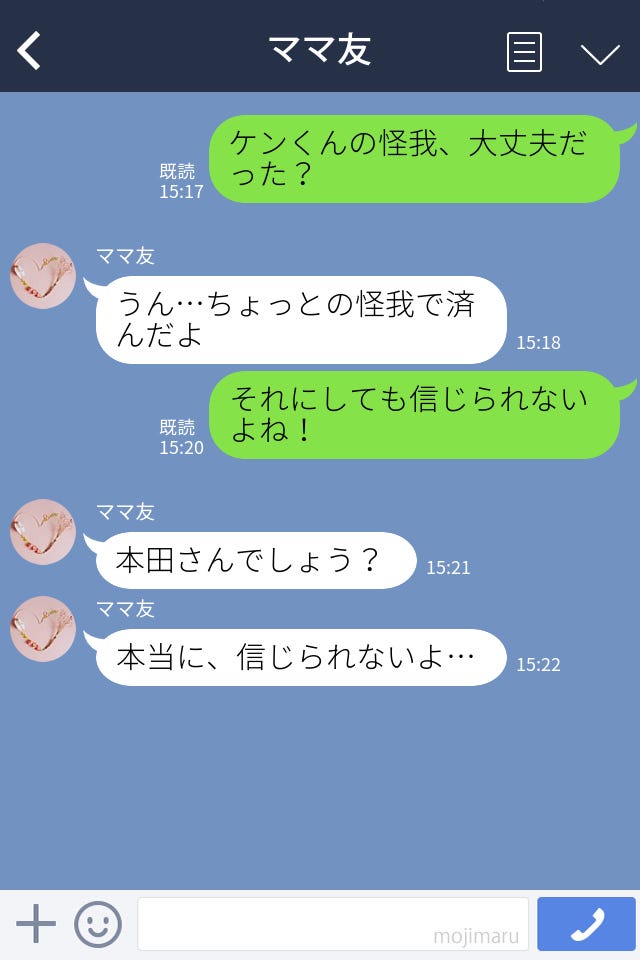Go back from the ママ友 chat

click(30, 51)
